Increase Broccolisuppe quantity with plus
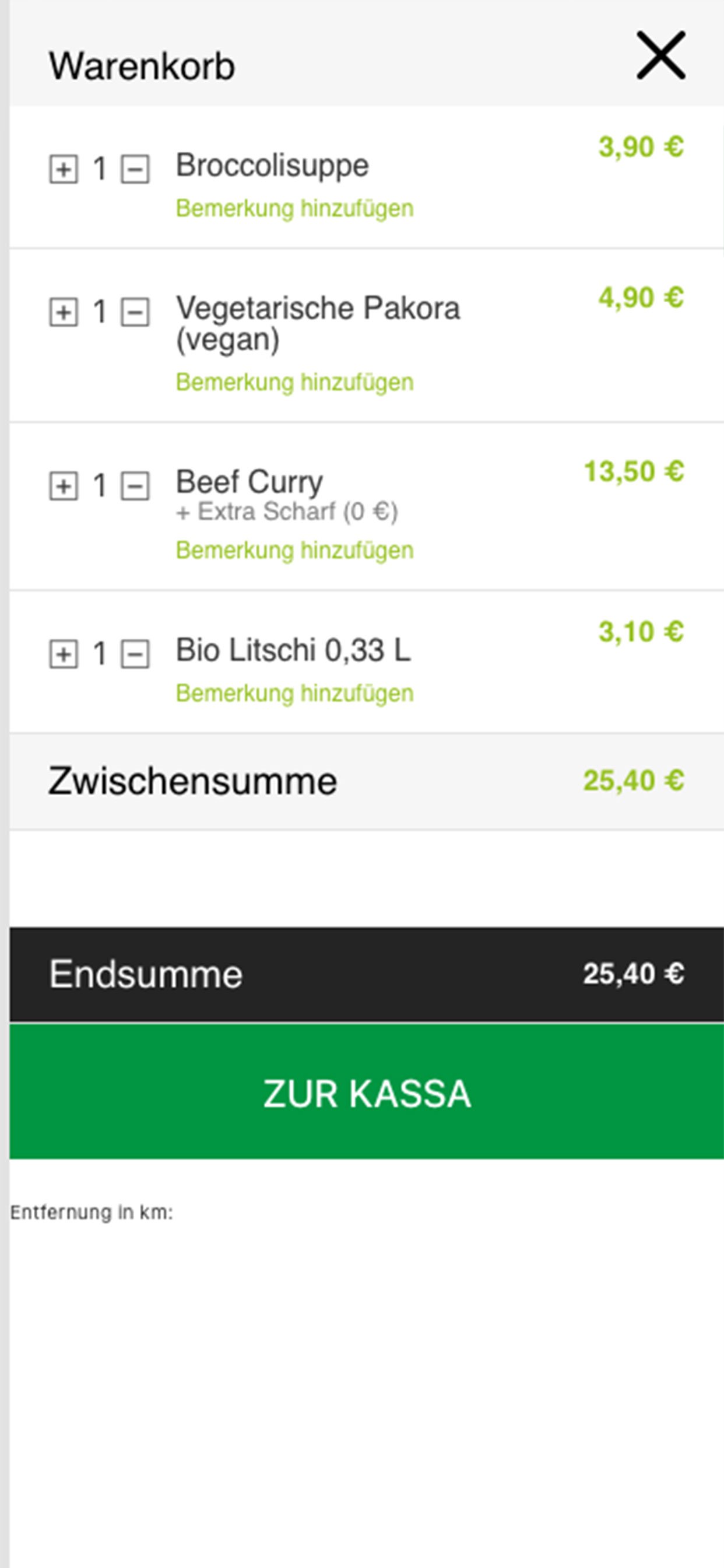 pyautogui.click(x=64, y=169)
